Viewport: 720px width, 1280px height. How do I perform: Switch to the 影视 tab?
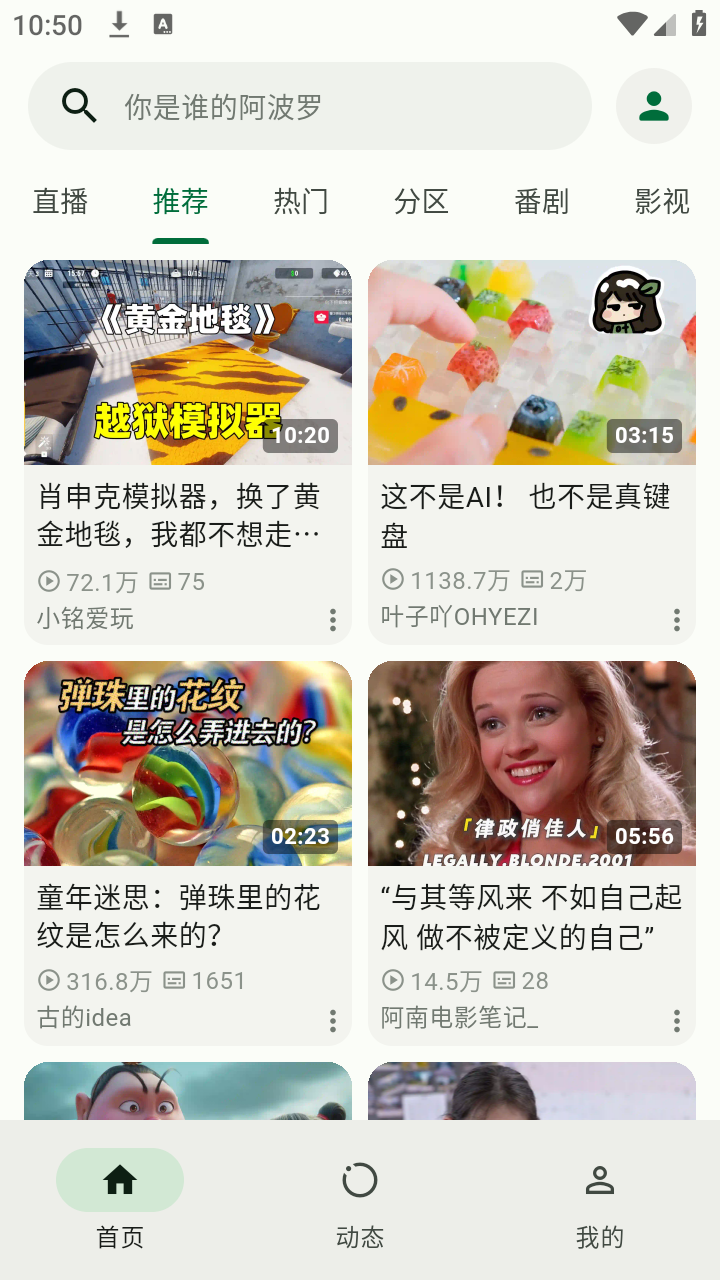[661, 202]
